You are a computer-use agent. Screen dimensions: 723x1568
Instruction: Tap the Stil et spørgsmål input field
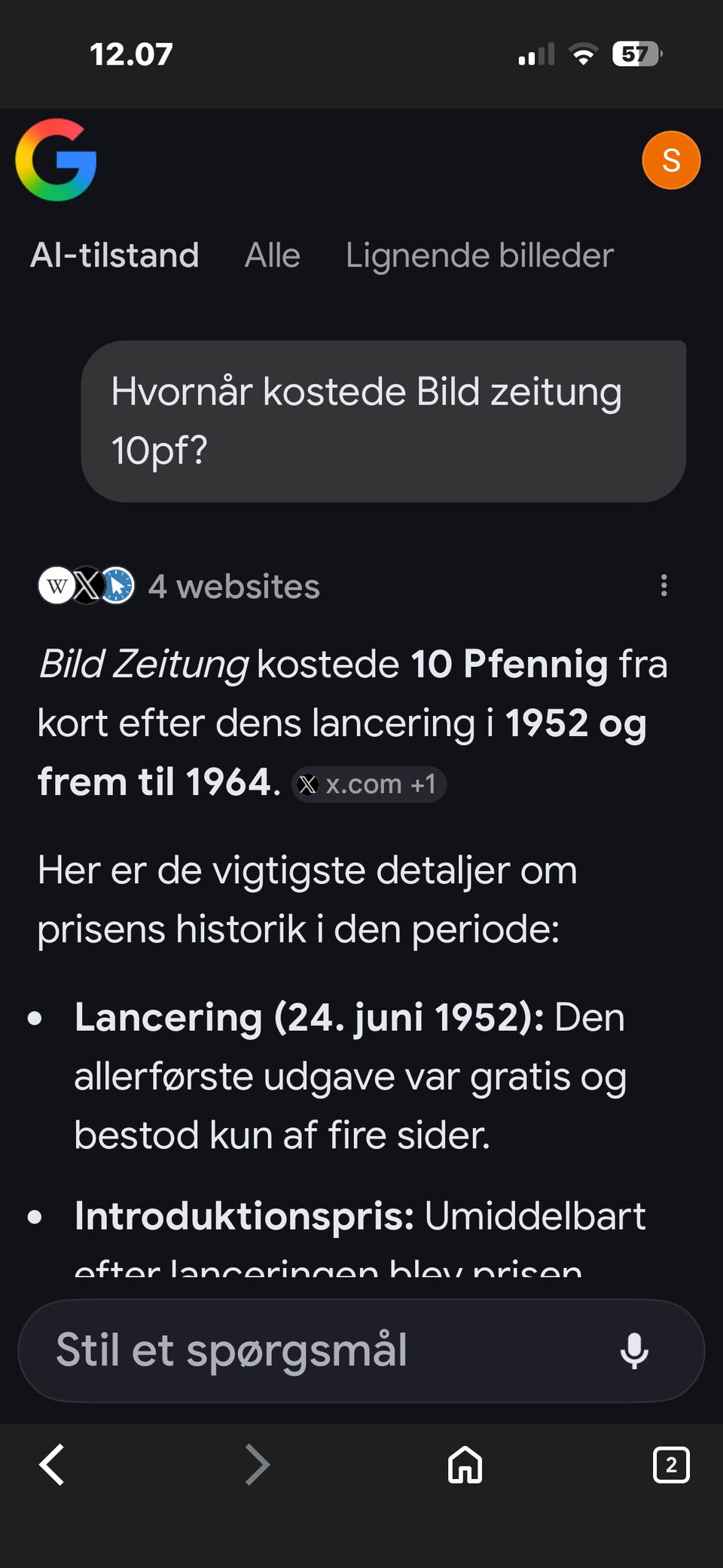[301, 1350]
